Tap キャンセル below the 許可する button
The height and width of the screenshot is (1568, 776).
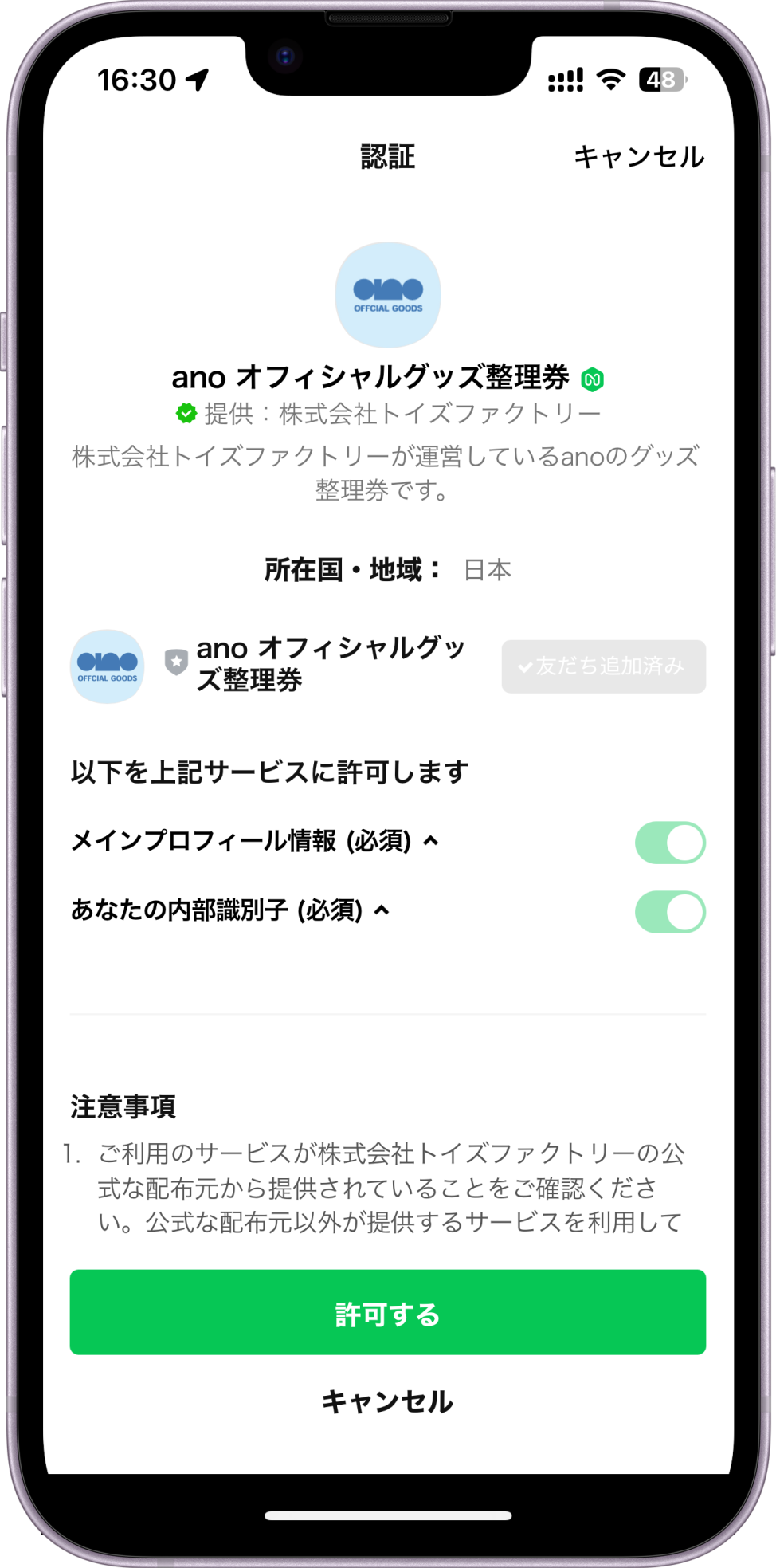tap(387, 1401)
